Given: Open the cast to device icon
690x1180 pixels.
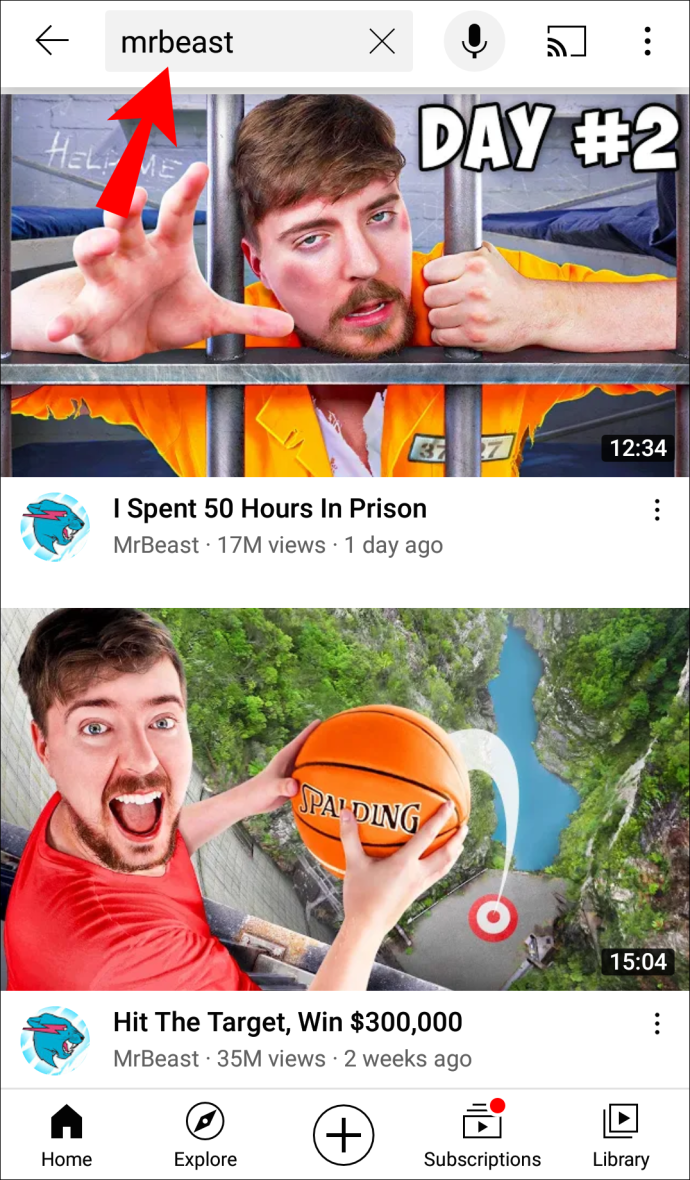Looking at the screenshot, I should click(x=566, y=42).
